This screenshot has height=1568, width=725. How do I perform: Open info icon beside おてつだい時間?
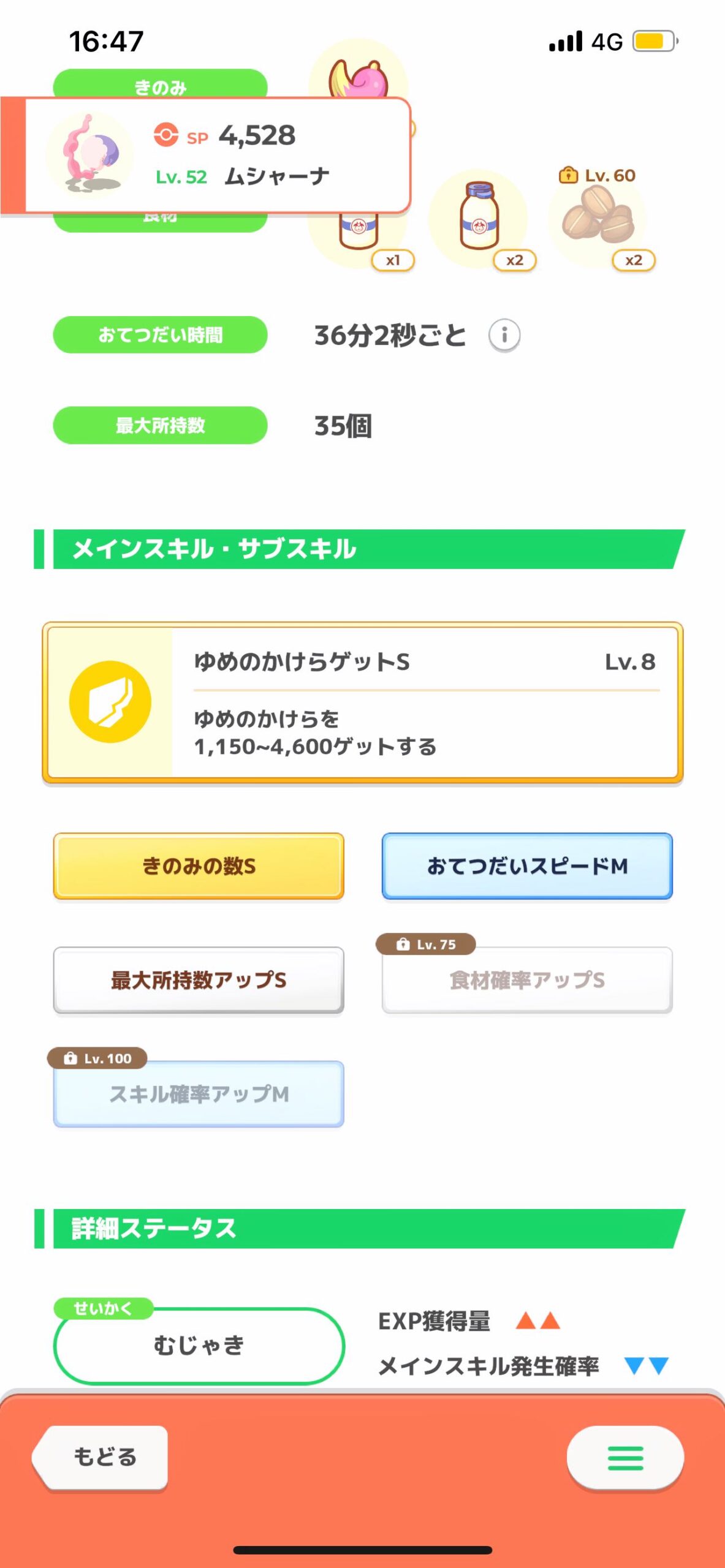tap(504, 335)
